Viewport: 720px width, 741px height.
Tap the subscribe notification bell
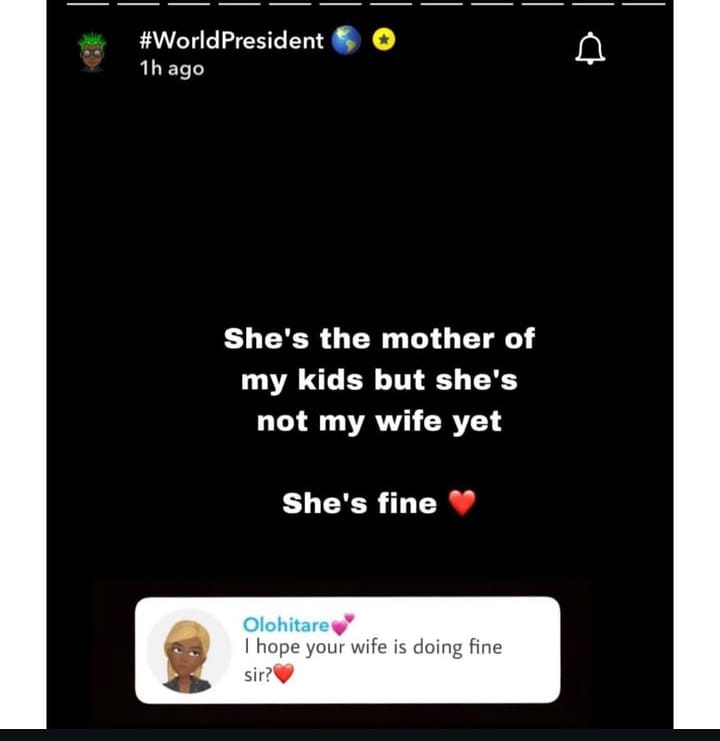point(591,49)
